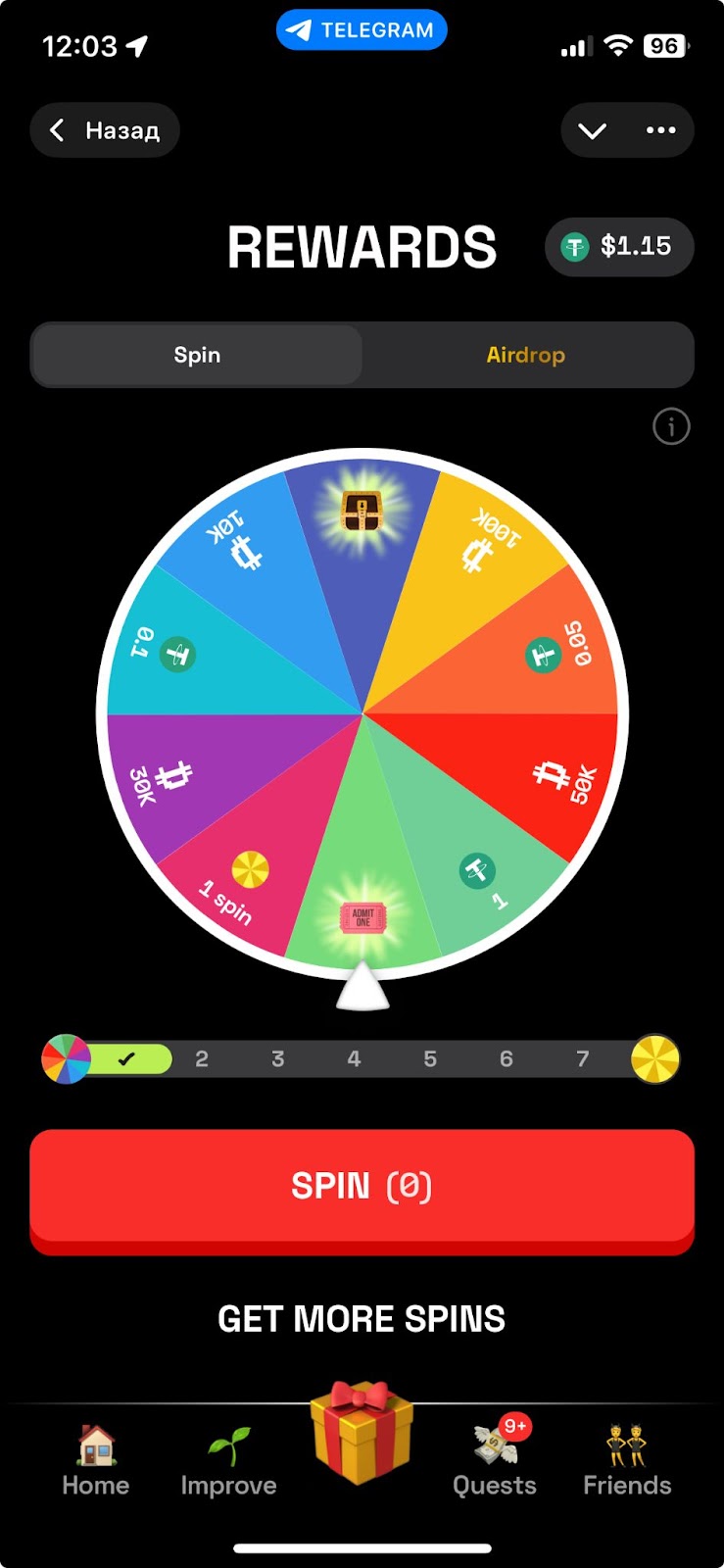
Task: Tap Get More Spins
Action: 362,1319
